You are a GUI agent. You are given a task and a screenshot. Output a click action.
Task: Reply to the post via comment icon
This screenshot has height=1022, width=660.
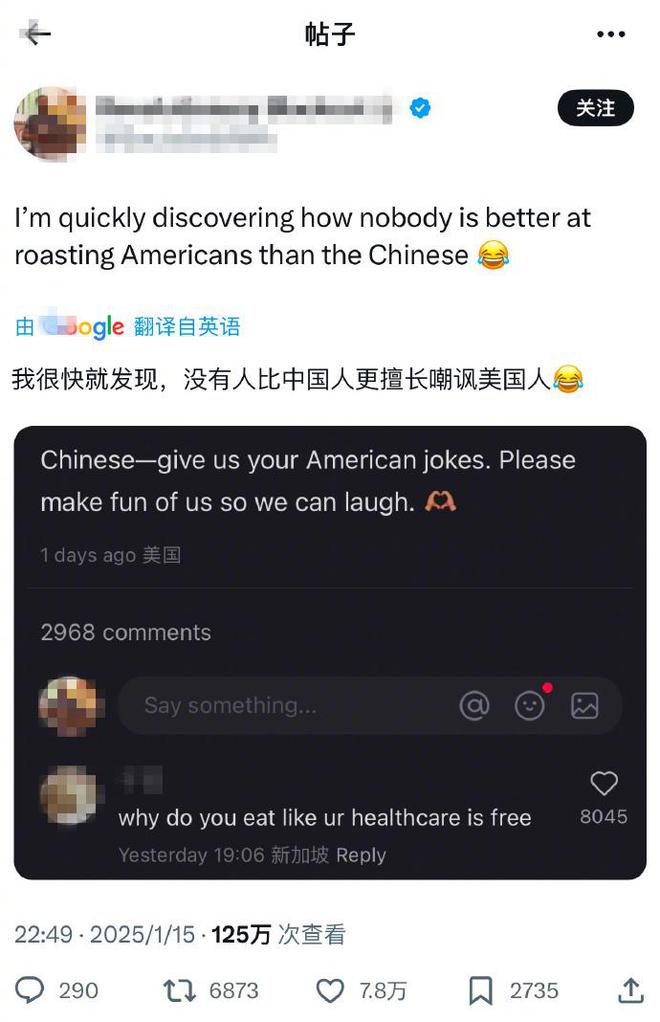tap(30, 990)
